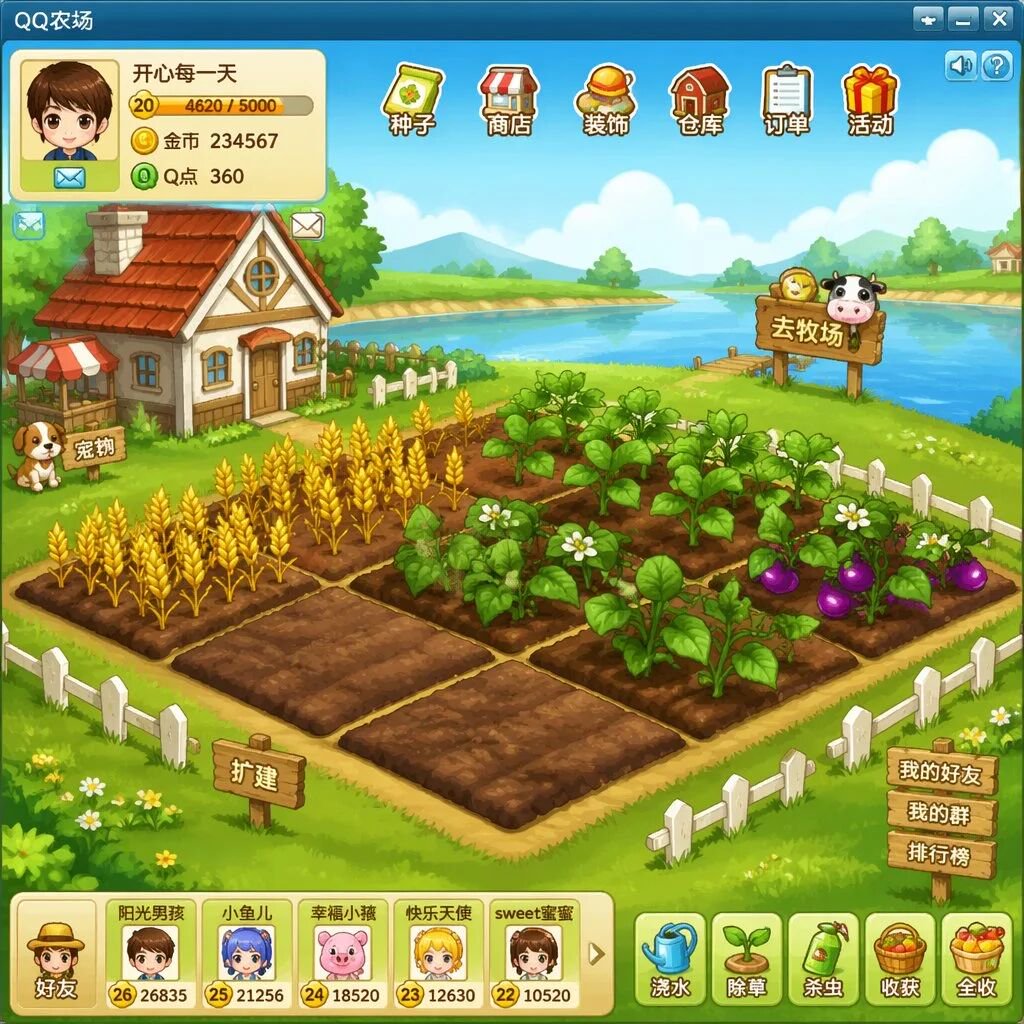This screenshot has height=1024, width=1024.
Task: Go to the ranch via 去牧场 sign
Action: tap(819, 330)
